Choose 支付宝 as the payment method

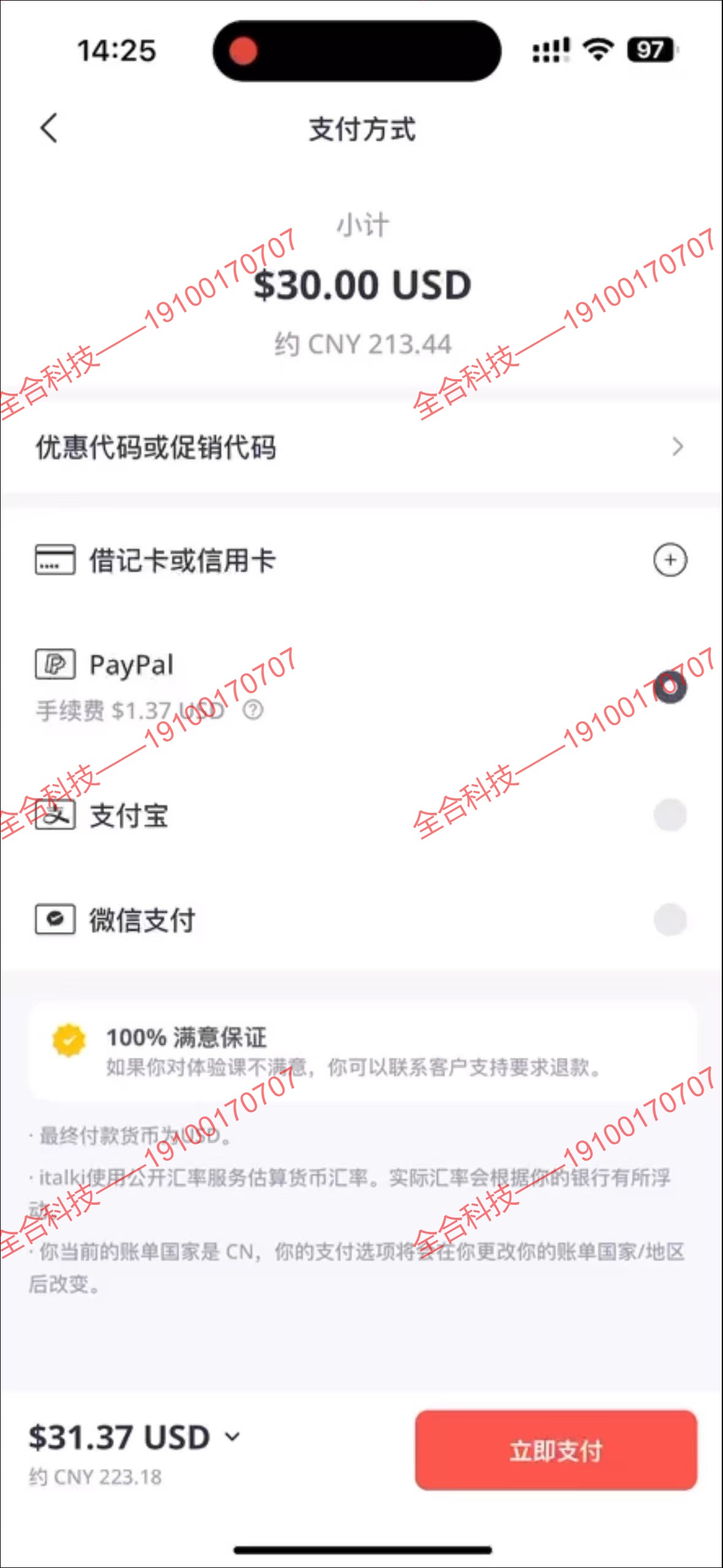pos(670,815)
